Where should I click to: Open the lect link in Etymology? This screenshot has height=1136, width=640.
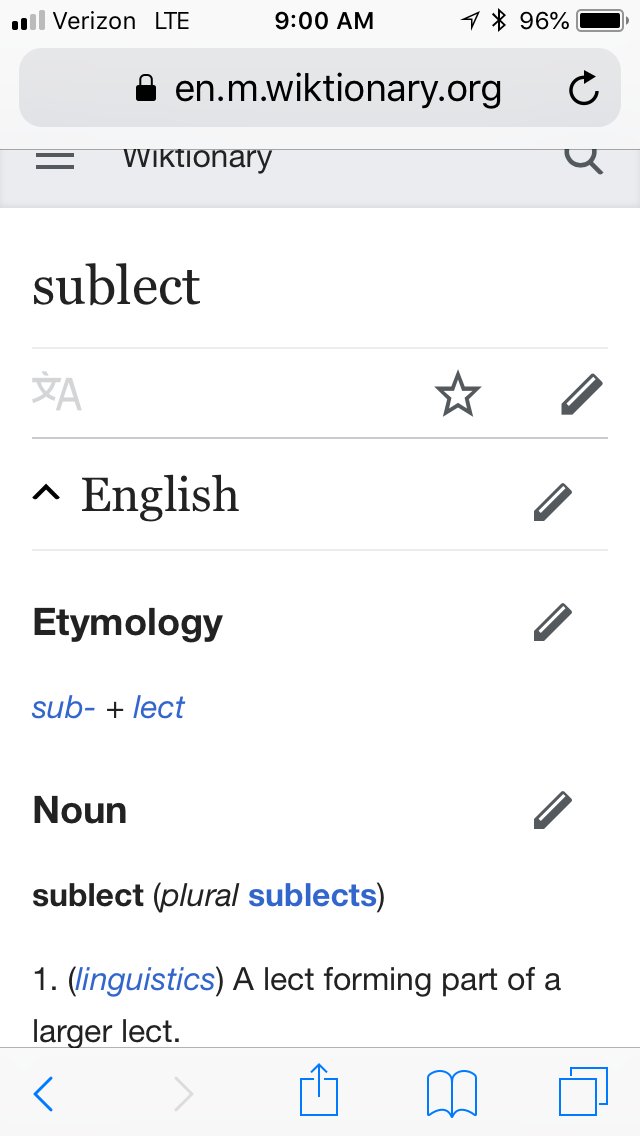tap(159, 707)
